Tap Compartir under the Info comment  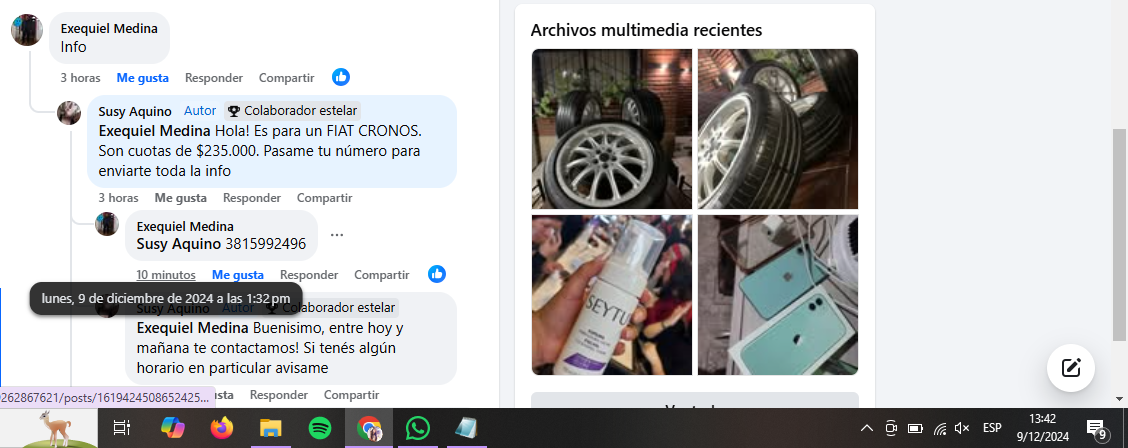[286, 78]
